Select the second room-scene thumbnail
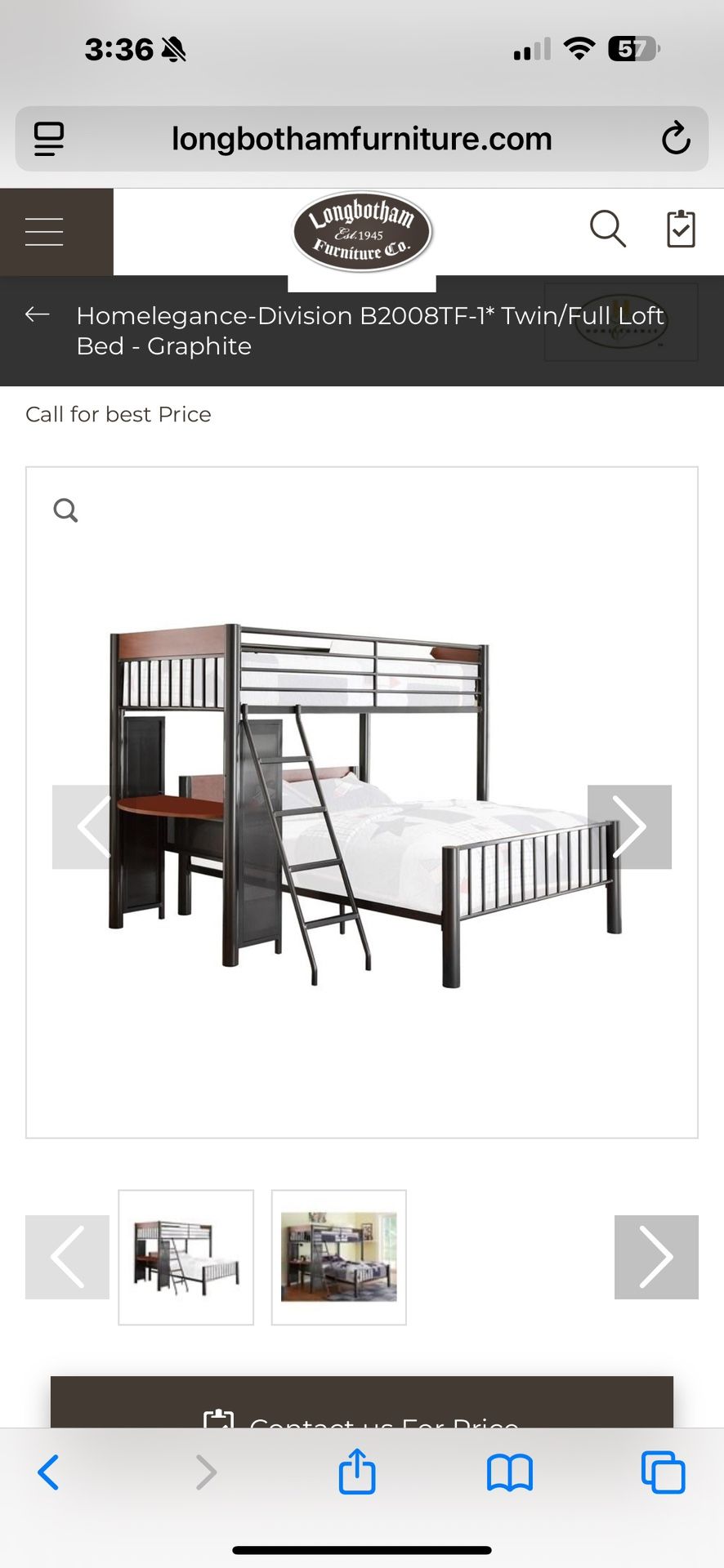Screen dimensions: 724x1568 pos(339,1258)
